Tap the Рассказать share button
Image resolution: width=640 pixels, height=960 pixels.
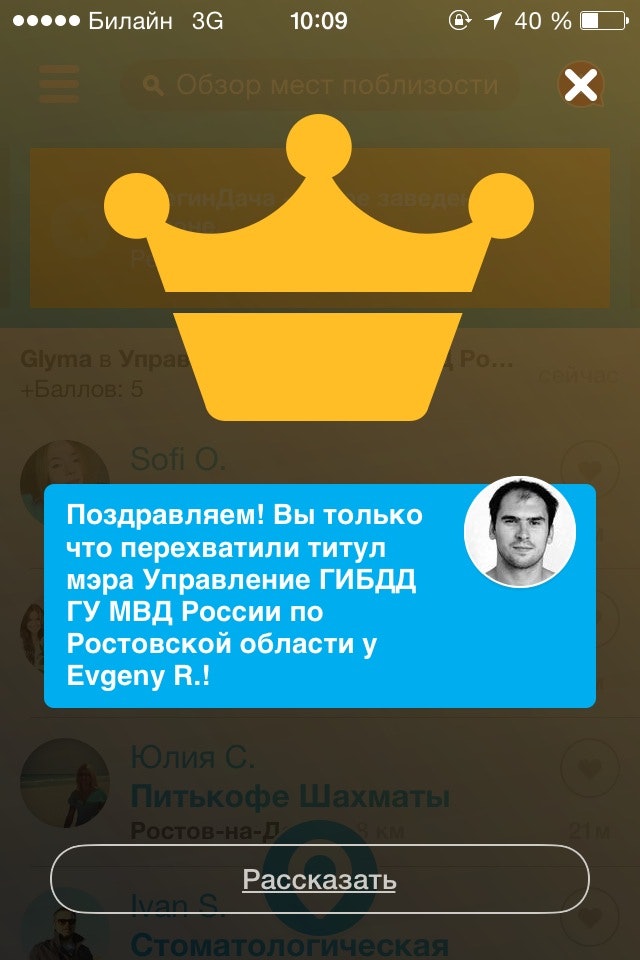point(320,880)
